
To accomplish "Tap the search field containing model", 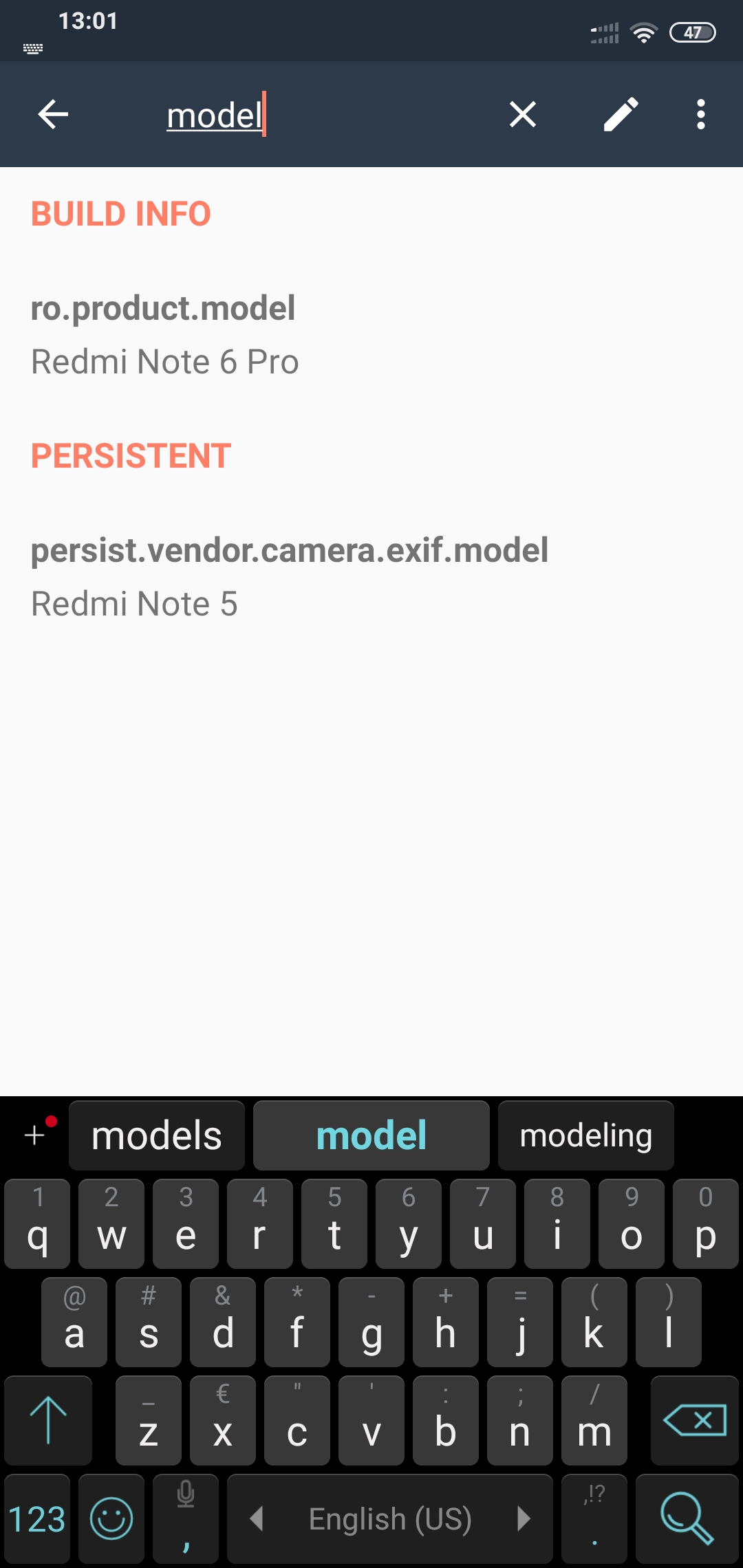I will [x=310, y=116].
